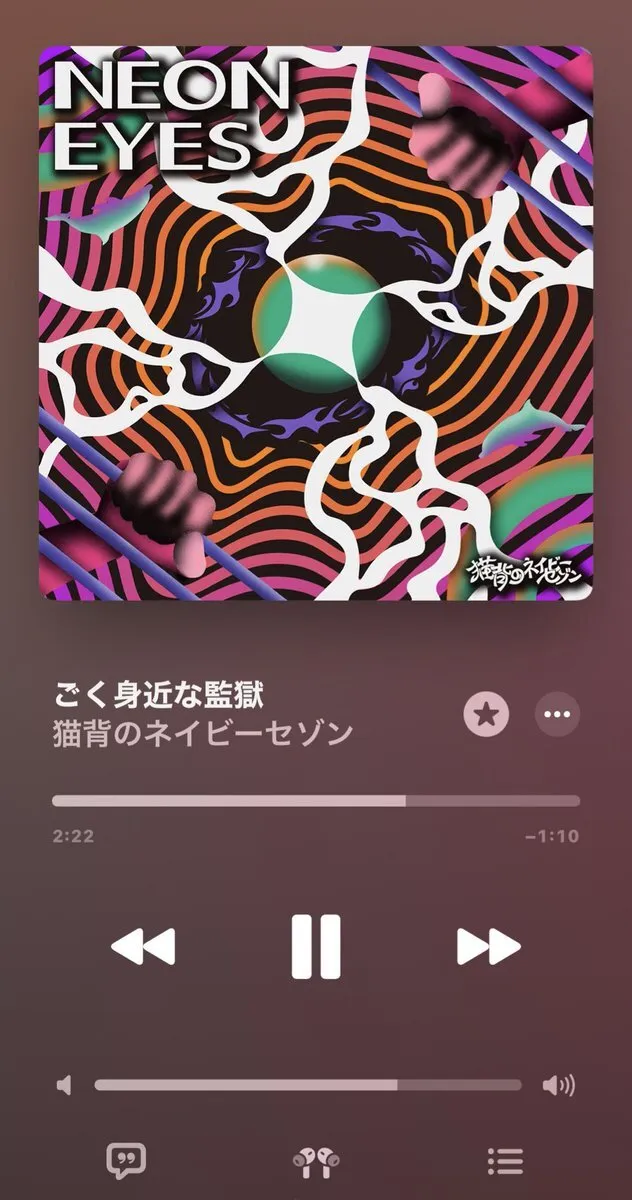
Task: Pause the currently playing song
Action: 316,945
